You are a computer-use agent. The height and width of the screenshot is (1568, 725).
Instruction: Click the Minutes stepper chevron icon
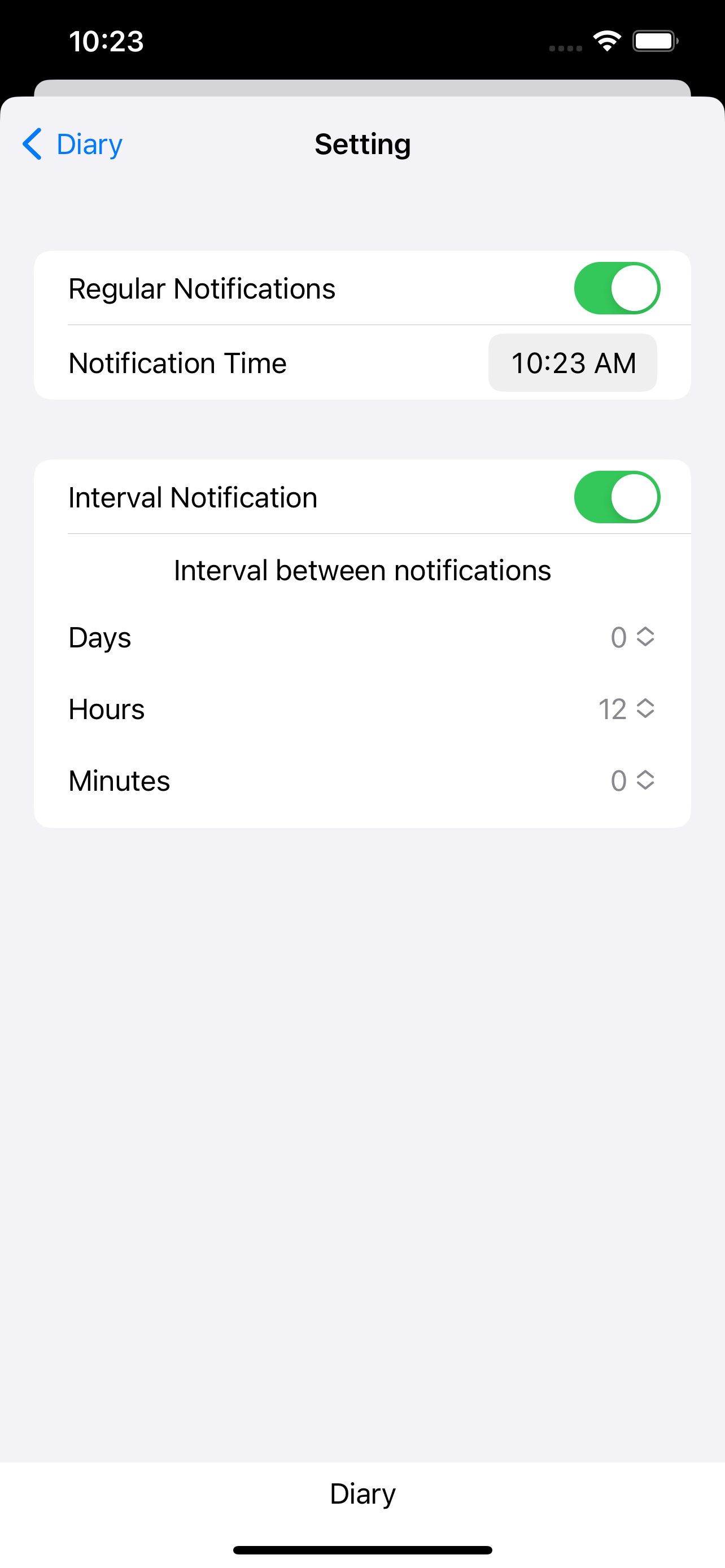point(645,781)
